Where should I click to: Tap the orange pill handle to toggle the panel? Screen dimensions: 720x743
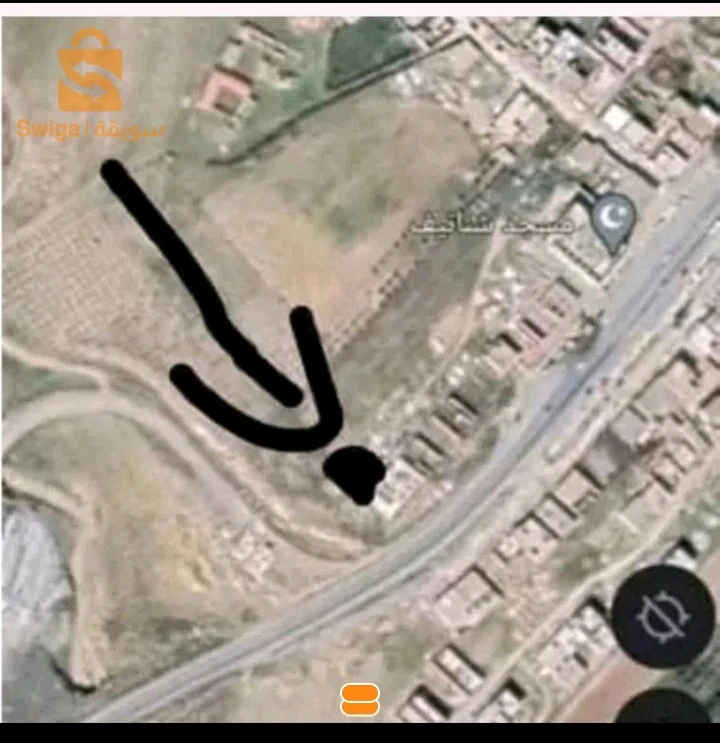click(360, 697)
